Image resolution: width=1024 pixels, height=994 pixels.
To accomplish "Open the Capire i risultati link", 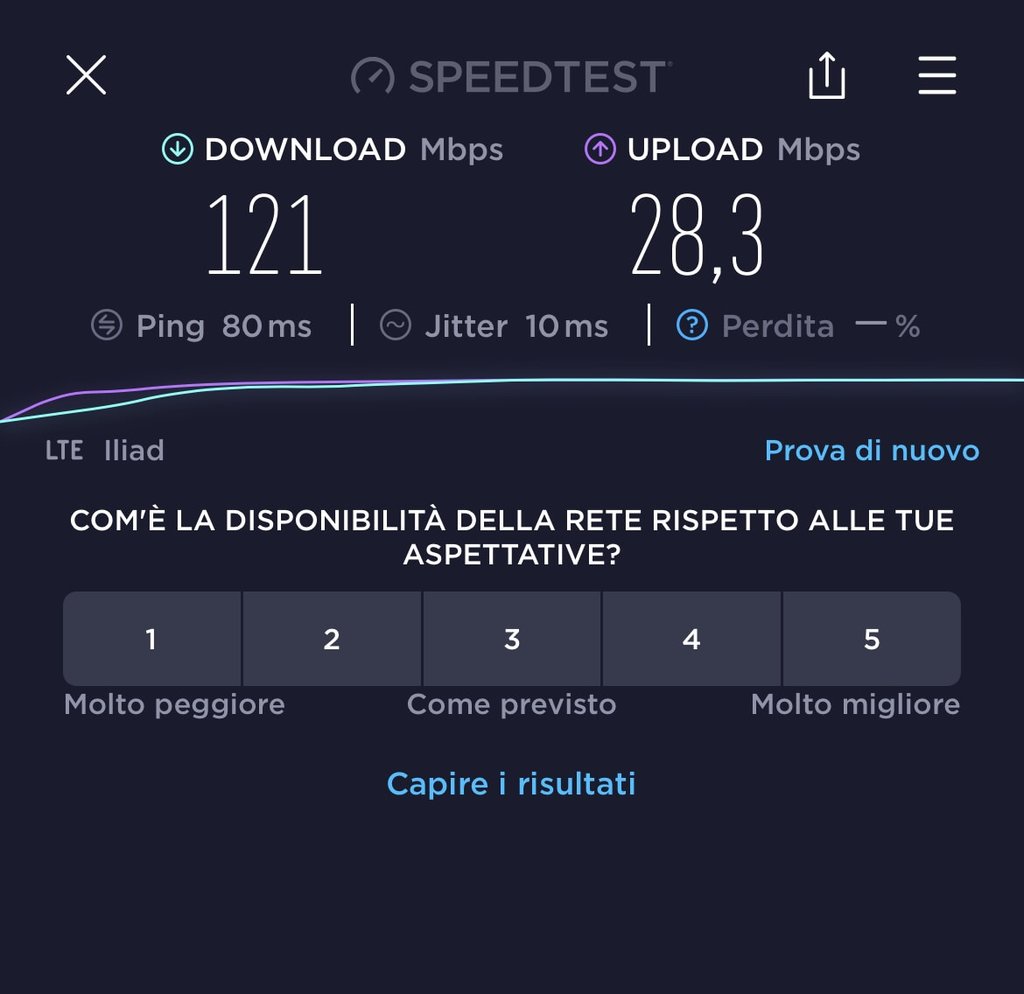I will (511, 783).
